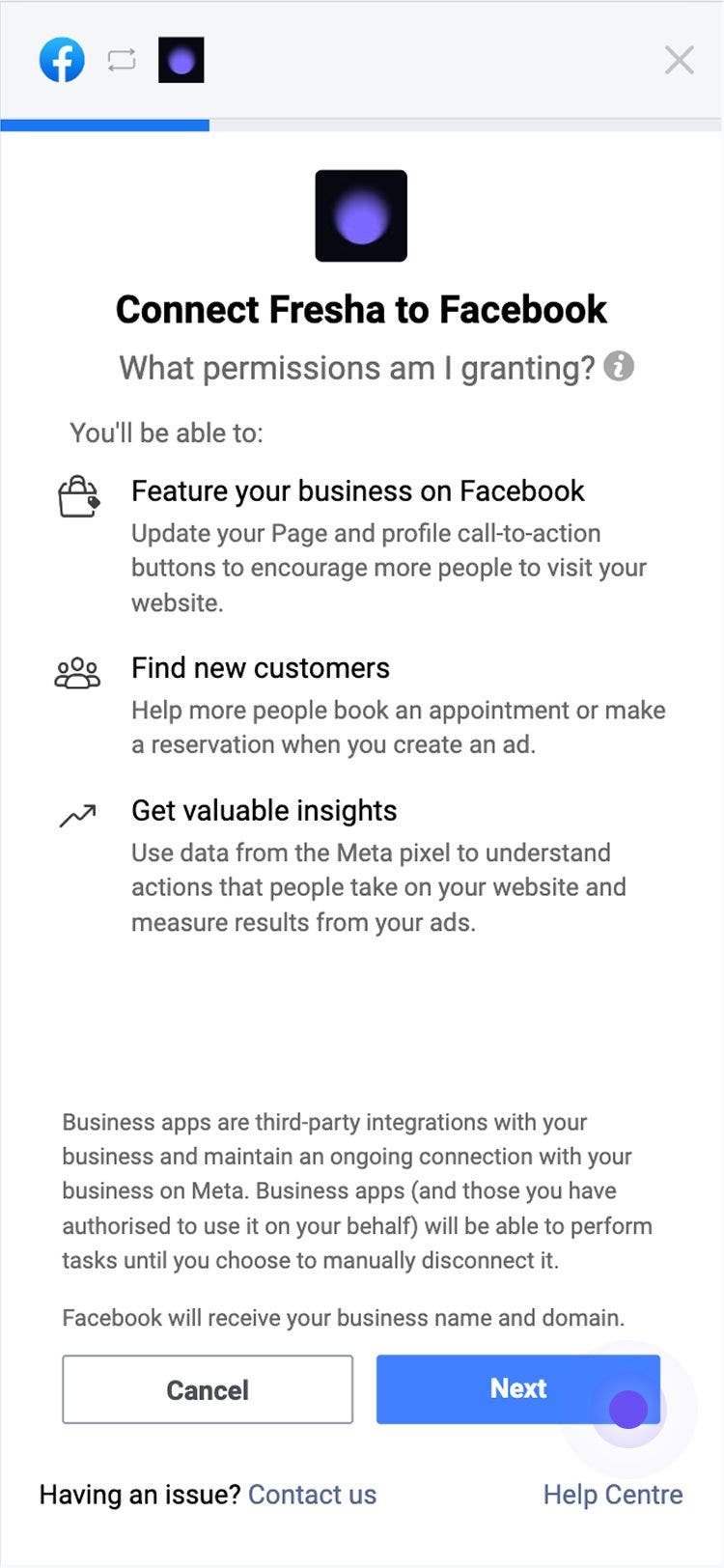Open the Help Centre link
The image size is (724, 1568).
pos(612,1495)
